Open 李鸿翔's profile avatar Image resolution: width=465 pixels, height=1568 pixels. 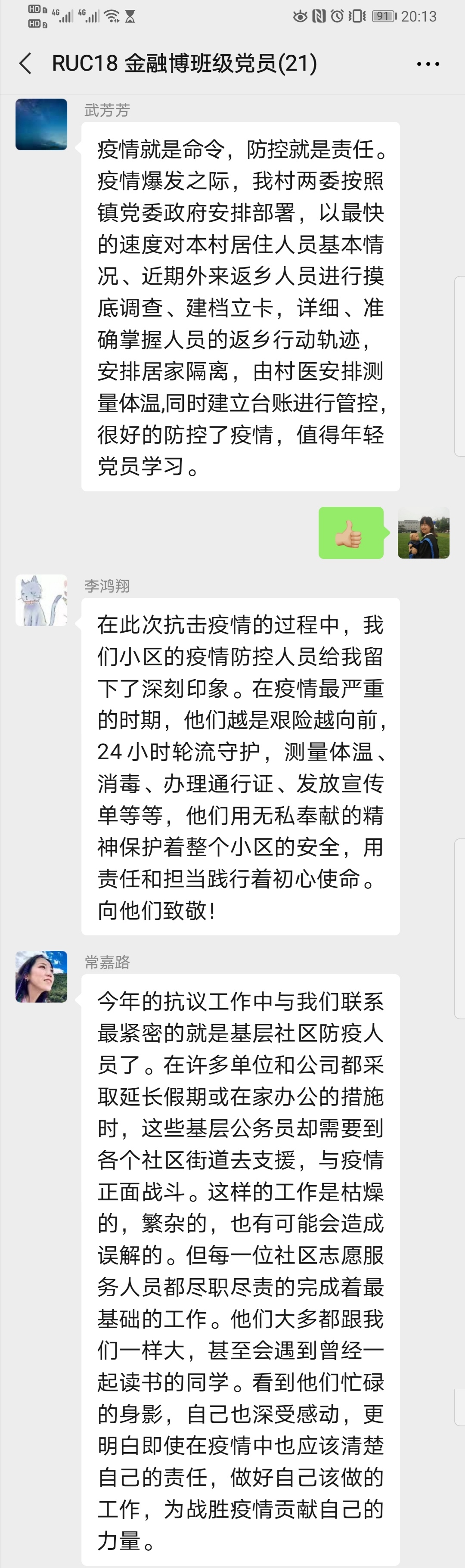click(x=41, y=600)
